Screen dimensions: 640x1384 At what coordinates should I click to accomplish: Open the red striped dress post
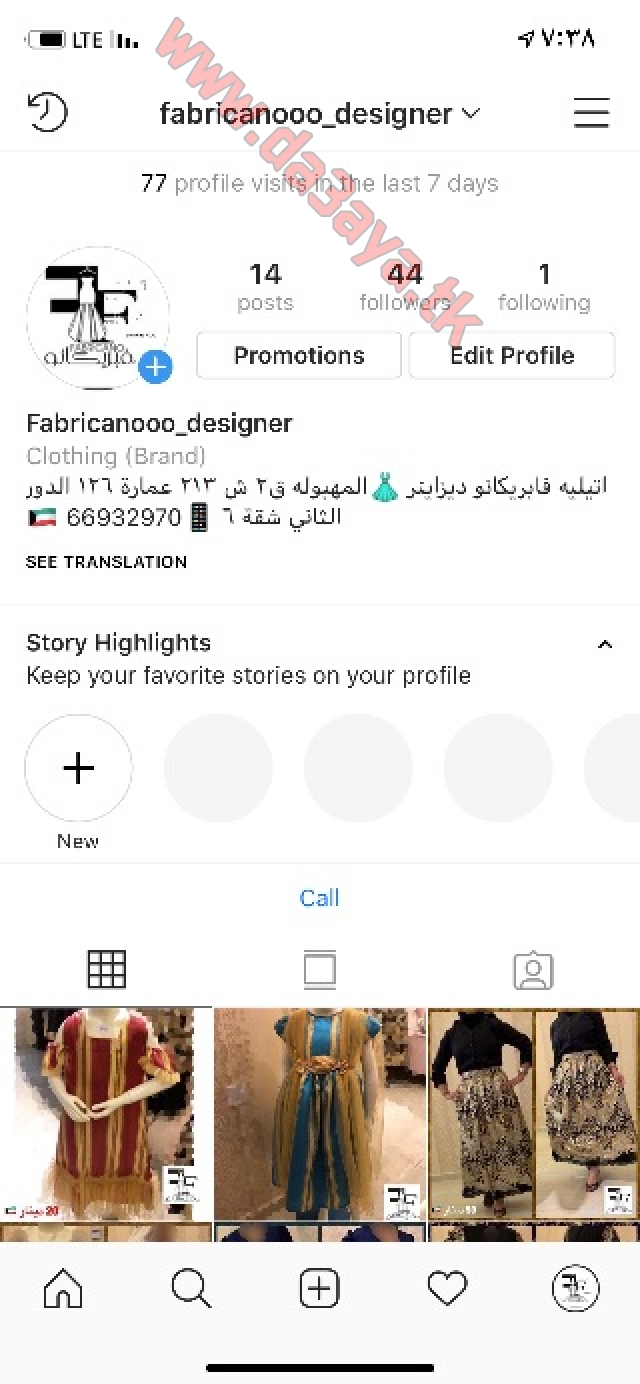pos(106,1114)
